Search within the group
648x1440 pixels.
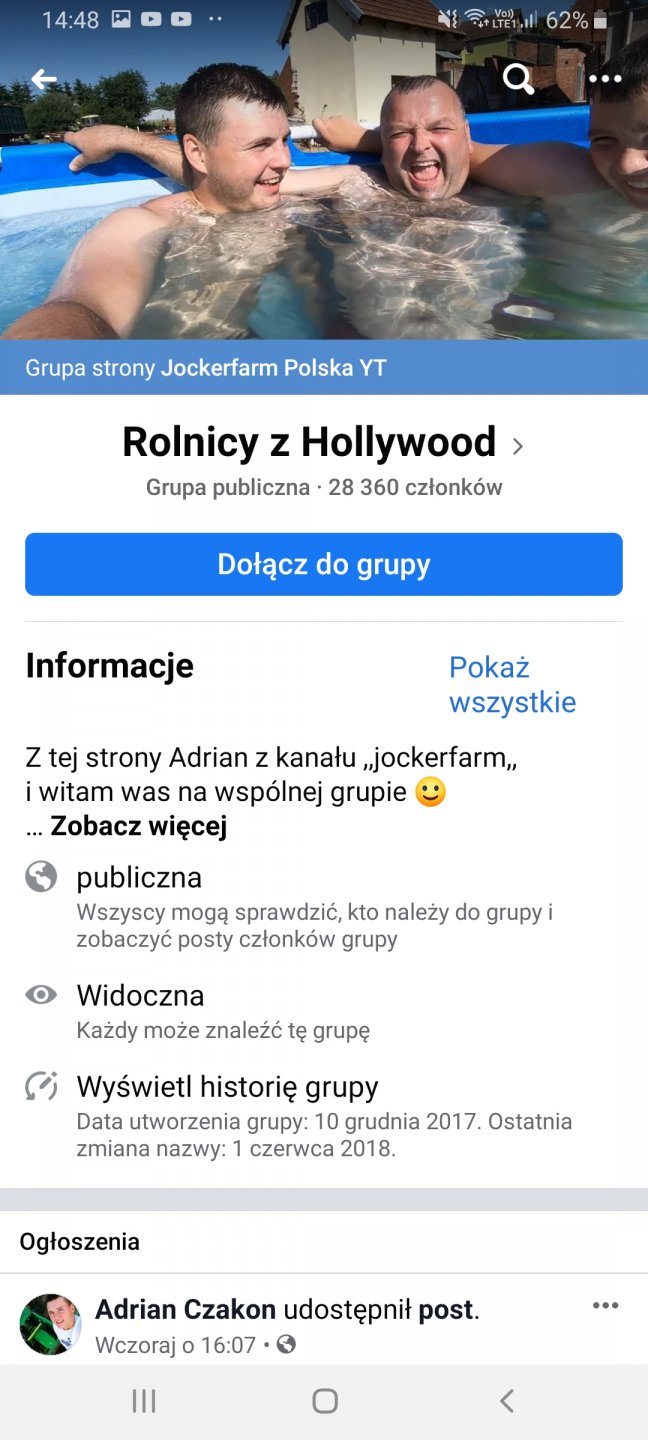(x=518, y=79)
